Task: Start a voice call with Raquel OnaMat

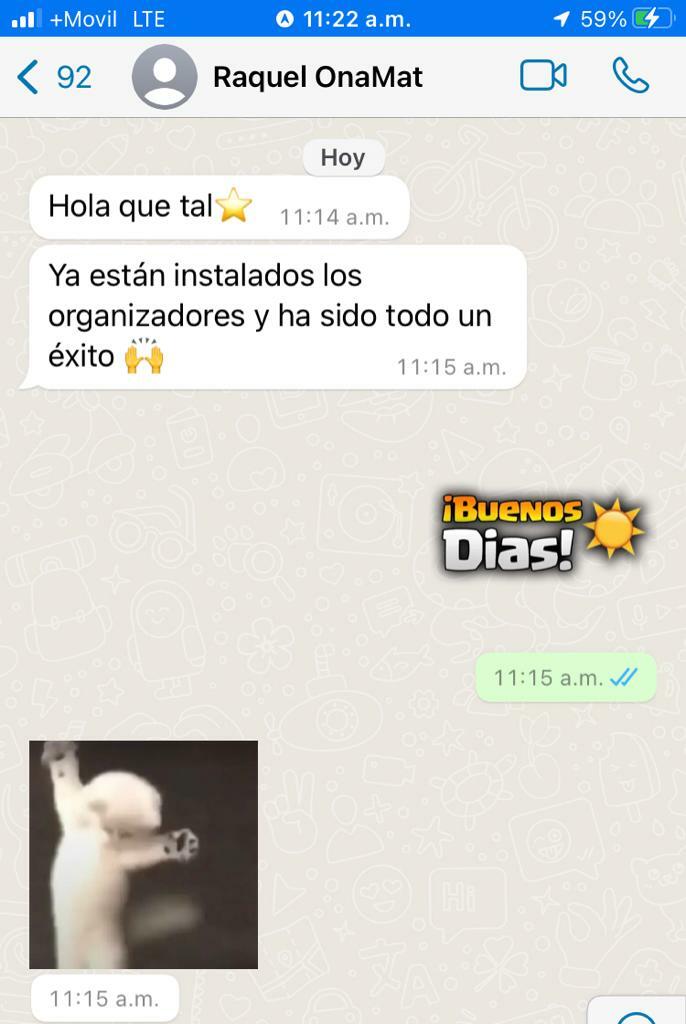Action: [630, 76]
